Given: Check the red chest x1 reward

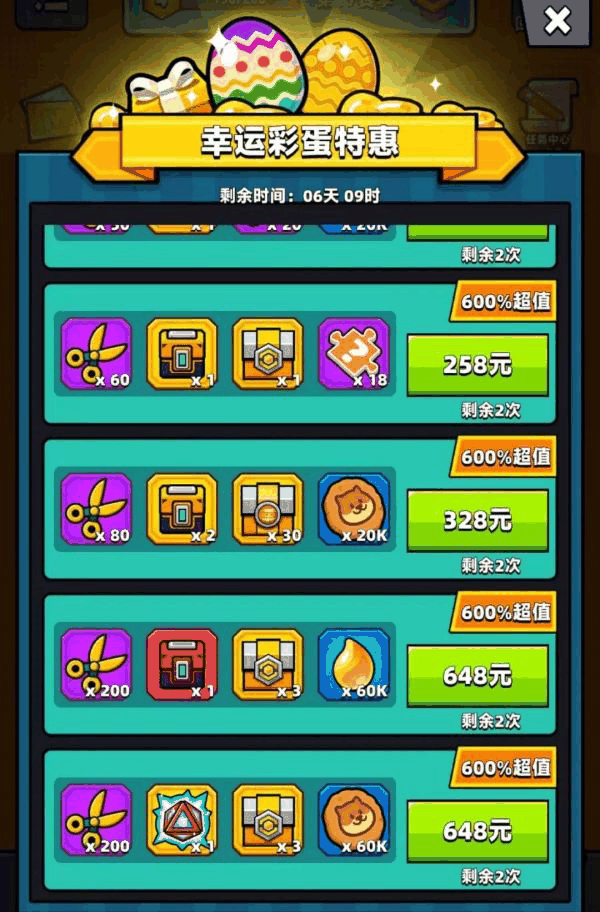Looking at the screenshot, I should (x=181, y=664).
